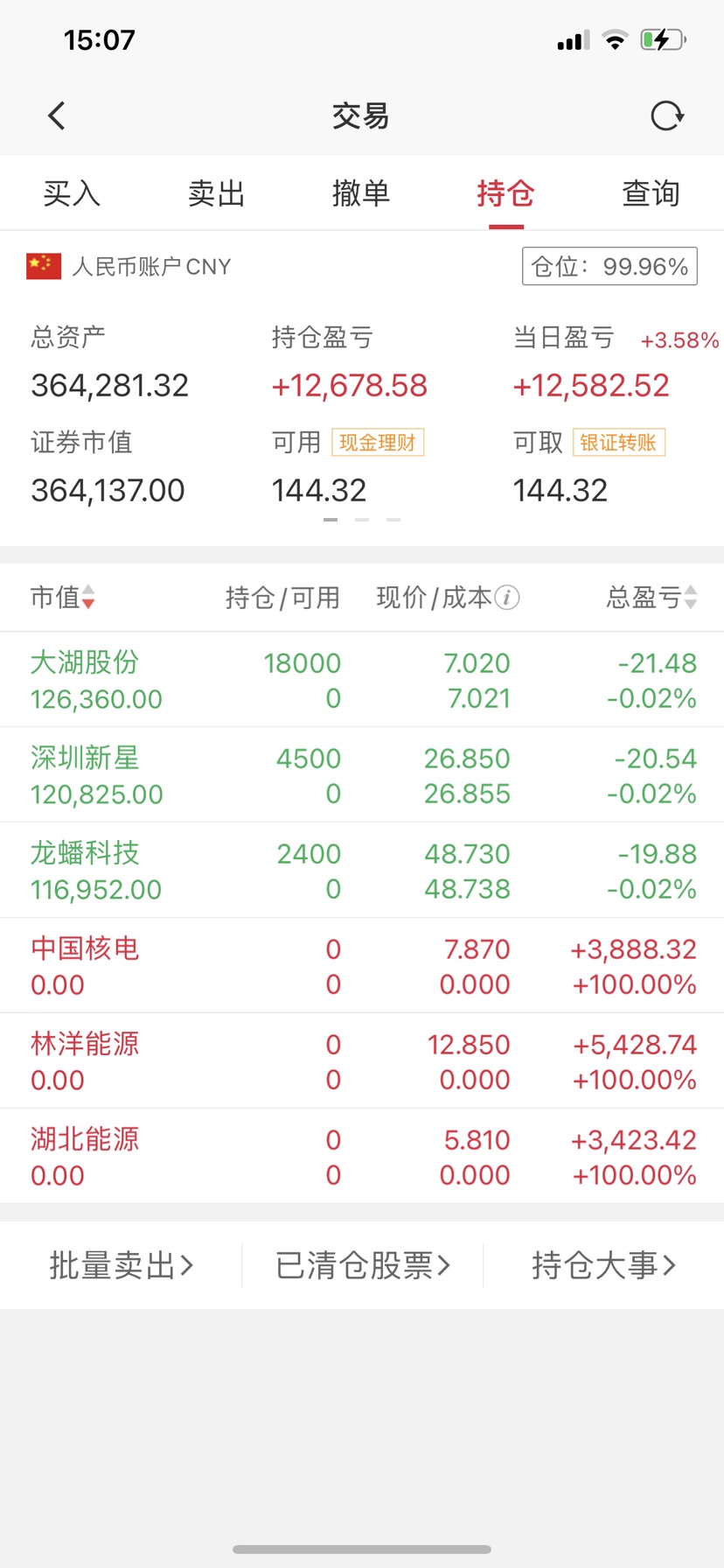Refresh the trading page

click(667, 115)
